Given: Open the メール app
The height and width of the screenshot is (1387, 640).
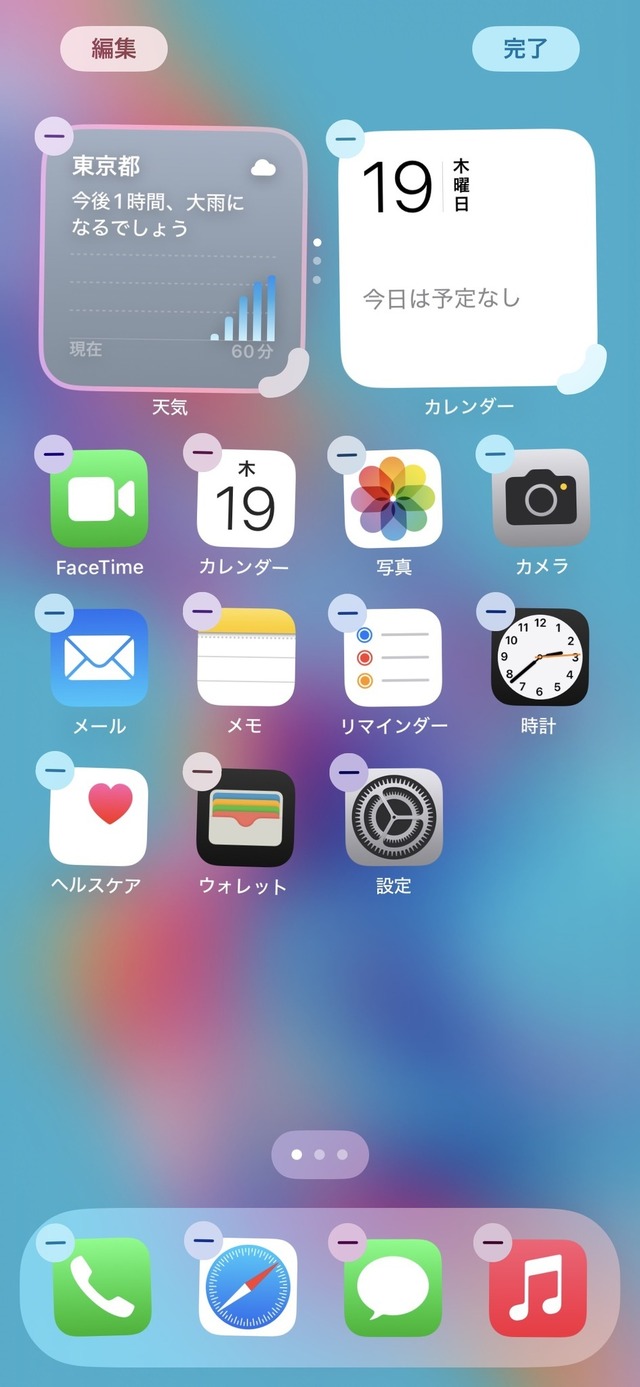Looking at the screenshot, I should click(99, 658).
